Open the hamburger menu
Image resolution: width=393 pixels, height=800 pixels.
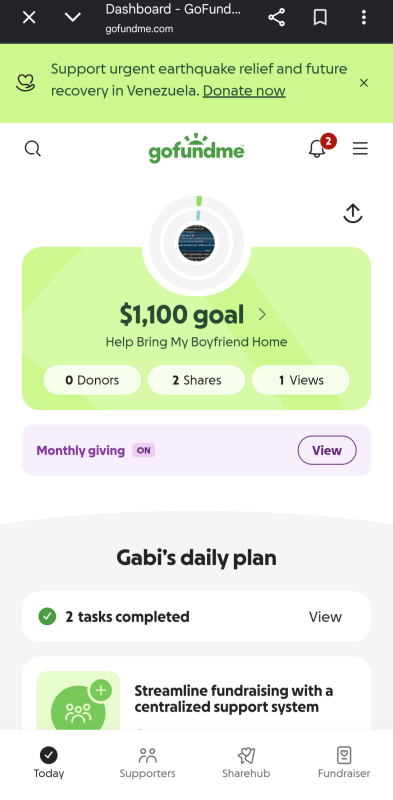click(360, 148)
